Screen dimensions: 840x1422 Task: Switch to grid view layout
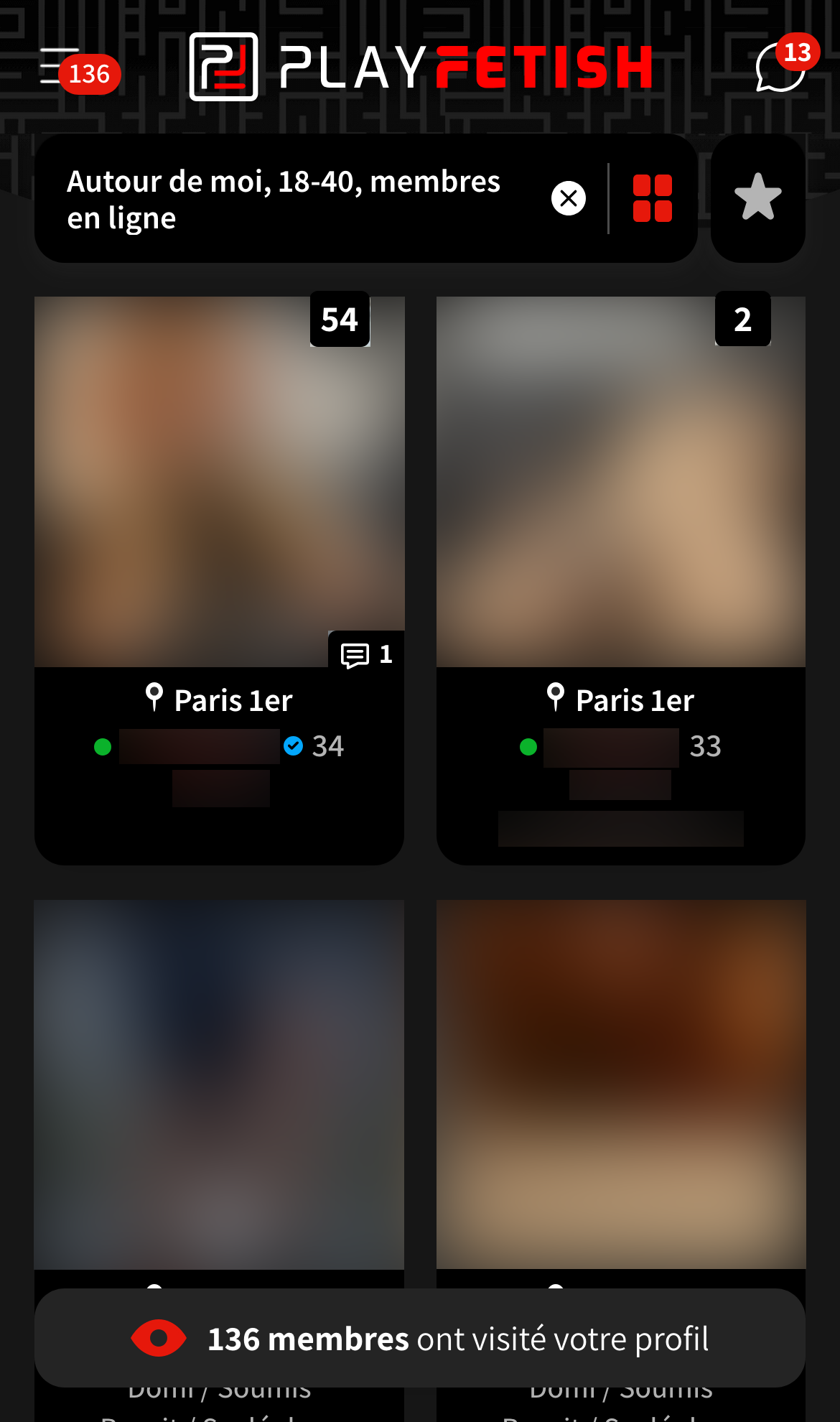pyautogui.click(x=653, y=198)
